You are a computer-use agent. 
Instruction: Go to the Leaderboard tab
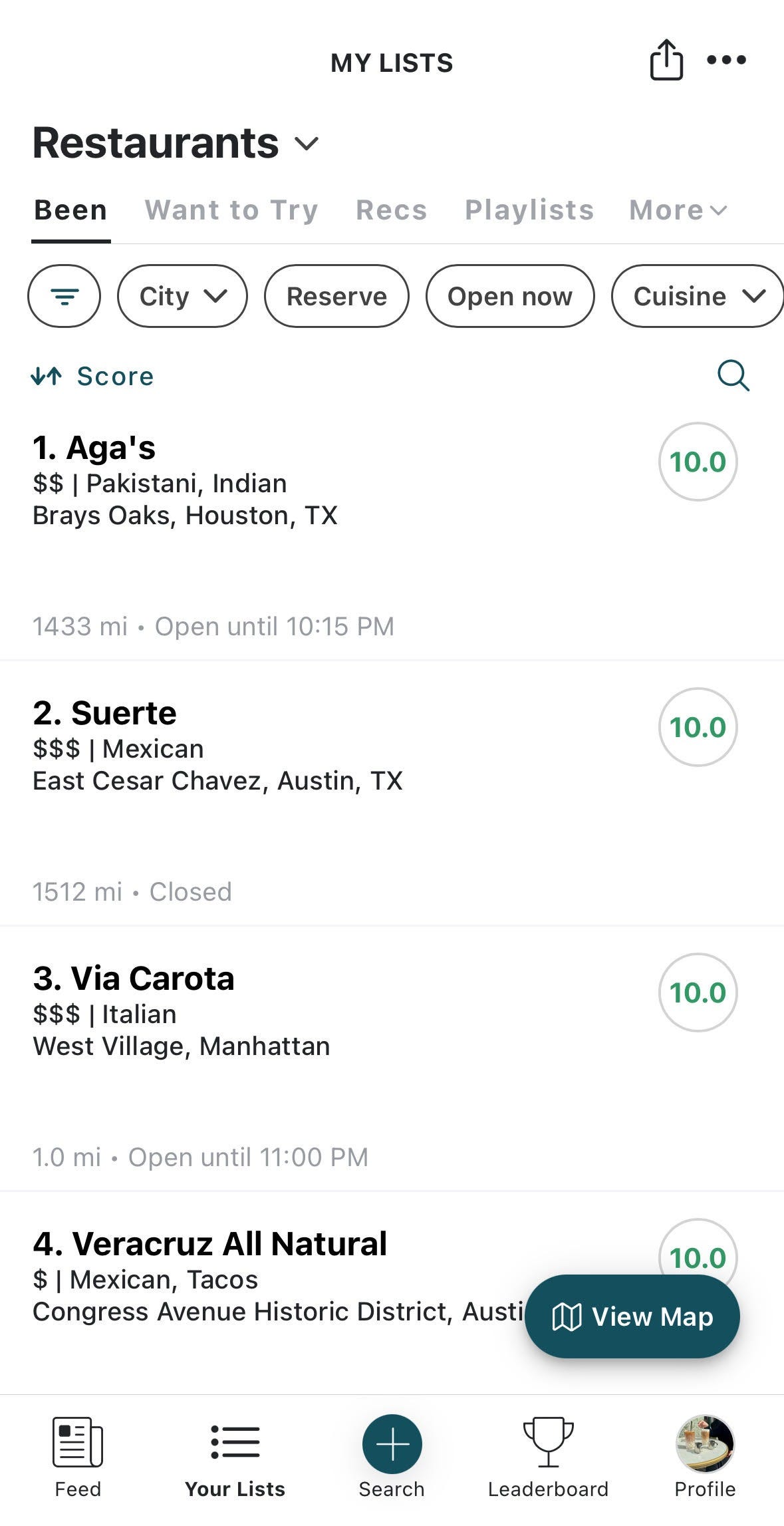tap(548, 1457)
